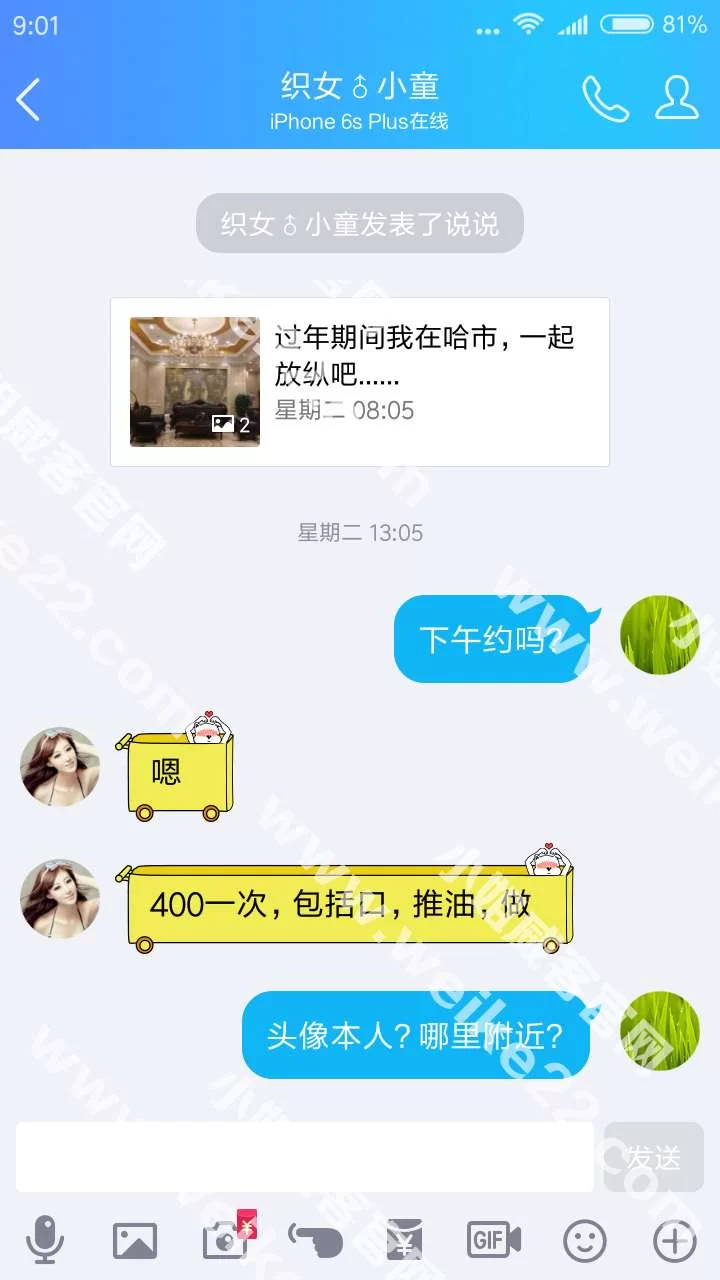Open the camera to take a photo
Viewport: 720px width, 1280px height.
tap(226, 1241)
